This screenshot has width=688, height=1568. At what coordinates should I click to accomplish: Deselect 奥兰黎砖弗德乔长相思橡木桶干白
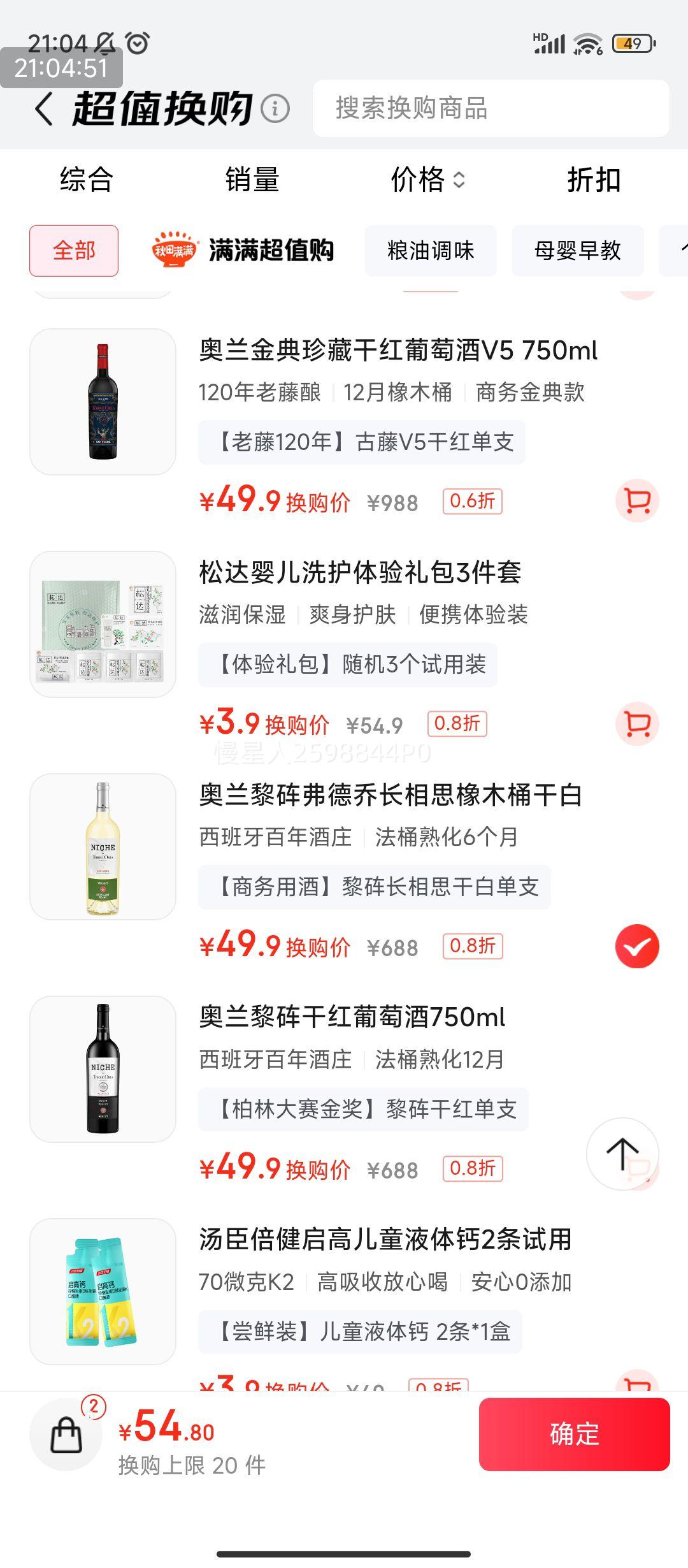pos(637,947)
